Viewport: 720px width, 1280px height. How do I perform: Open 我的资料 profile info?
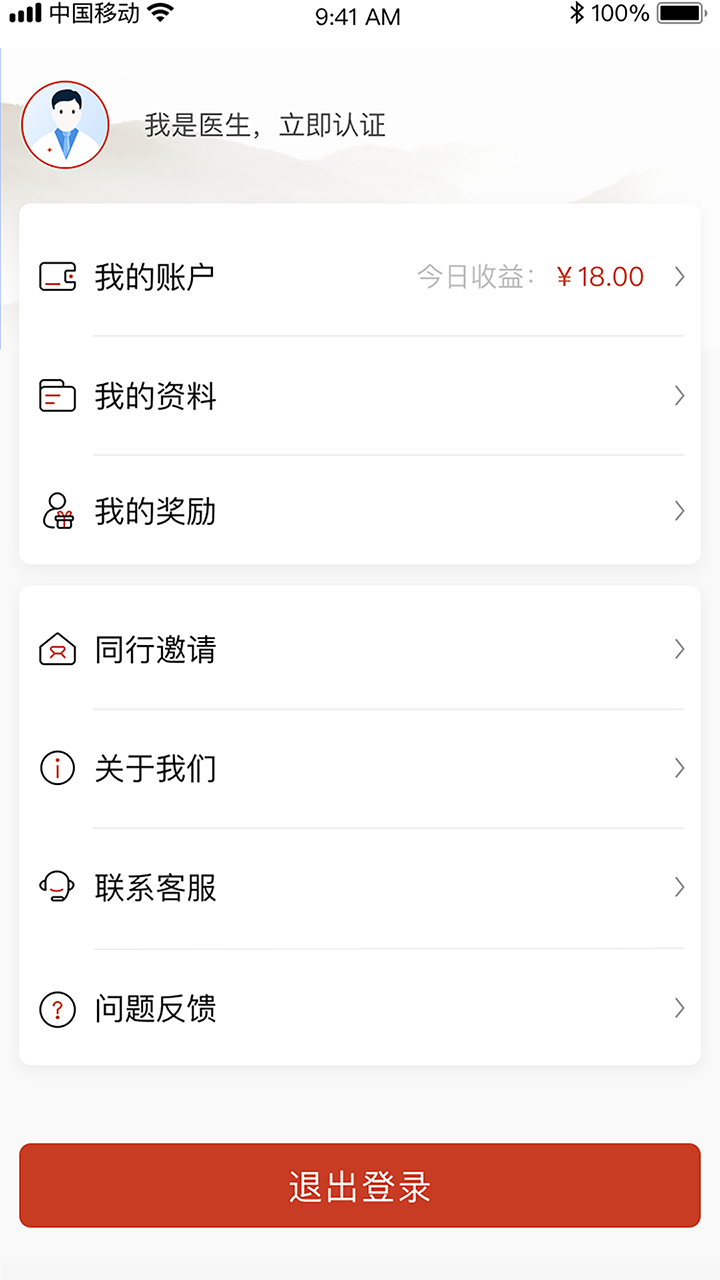pyautogui.click(x=360, y=397)
